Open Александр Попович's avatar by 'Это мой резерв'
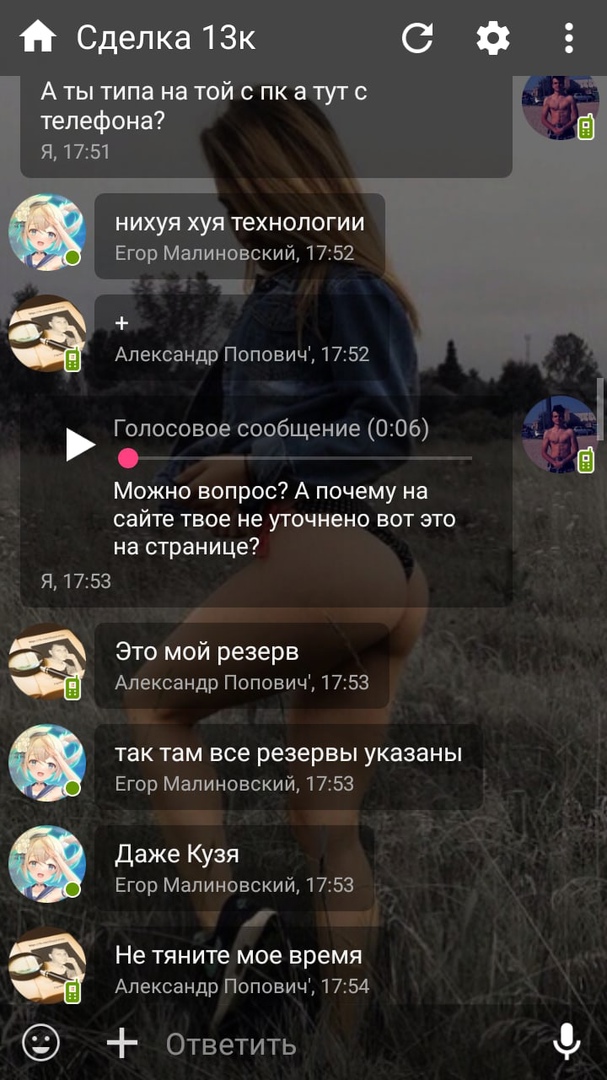The width and height of the screenshot is (607, 1080). (47, 663)
